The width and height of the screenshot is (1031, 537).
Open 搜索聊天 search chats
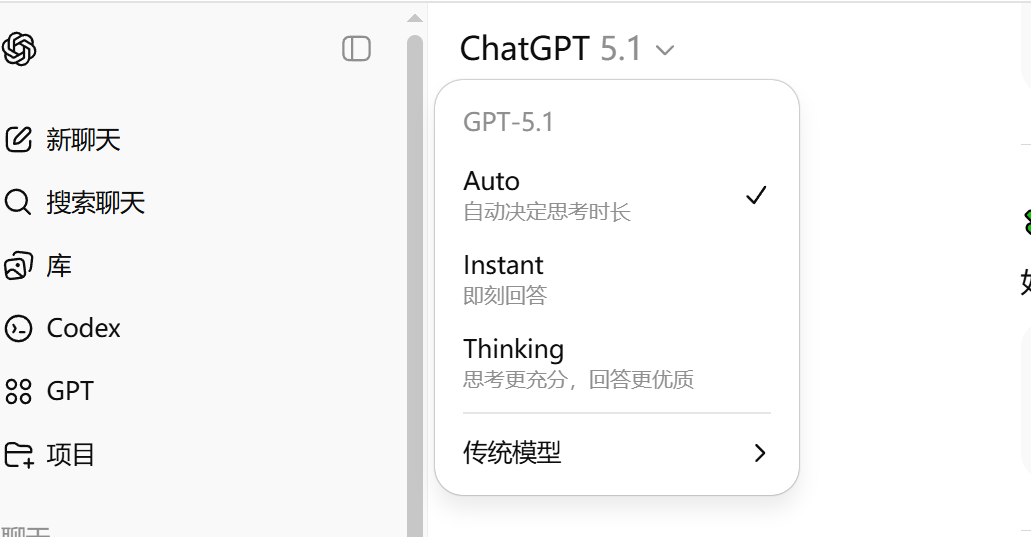click(74, 202)
